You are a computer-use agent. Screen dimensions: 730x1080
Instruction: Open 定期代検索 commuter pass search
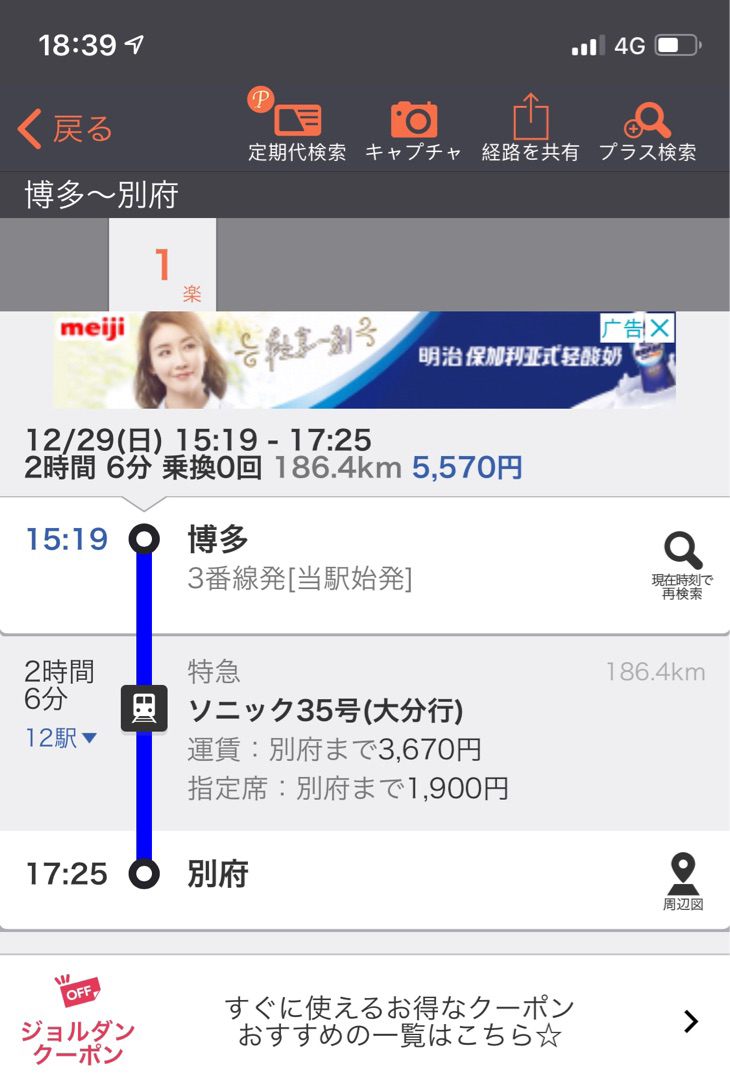(297, 129)
